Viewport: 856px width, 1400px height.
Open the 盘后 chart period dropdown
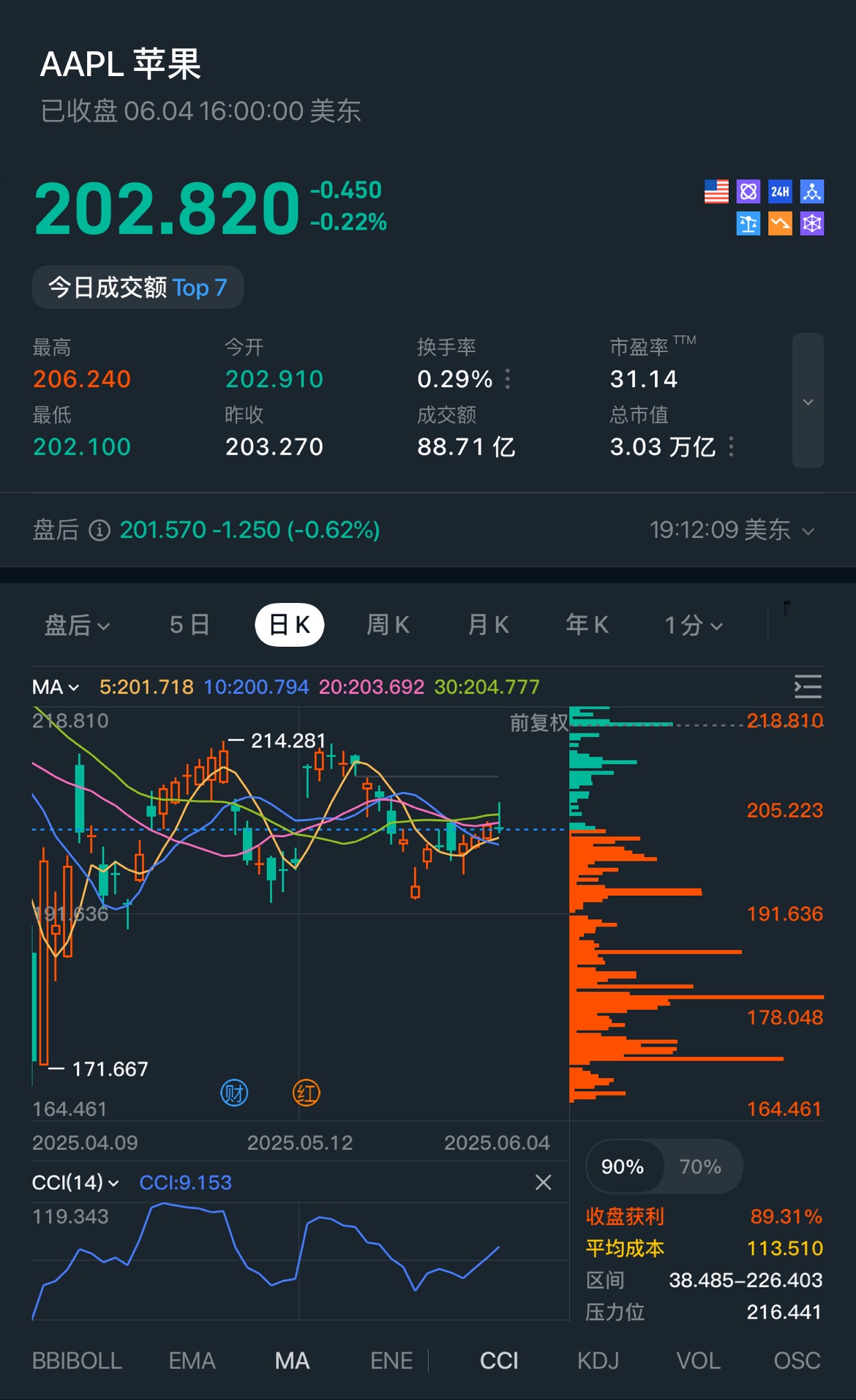point(77,625)
